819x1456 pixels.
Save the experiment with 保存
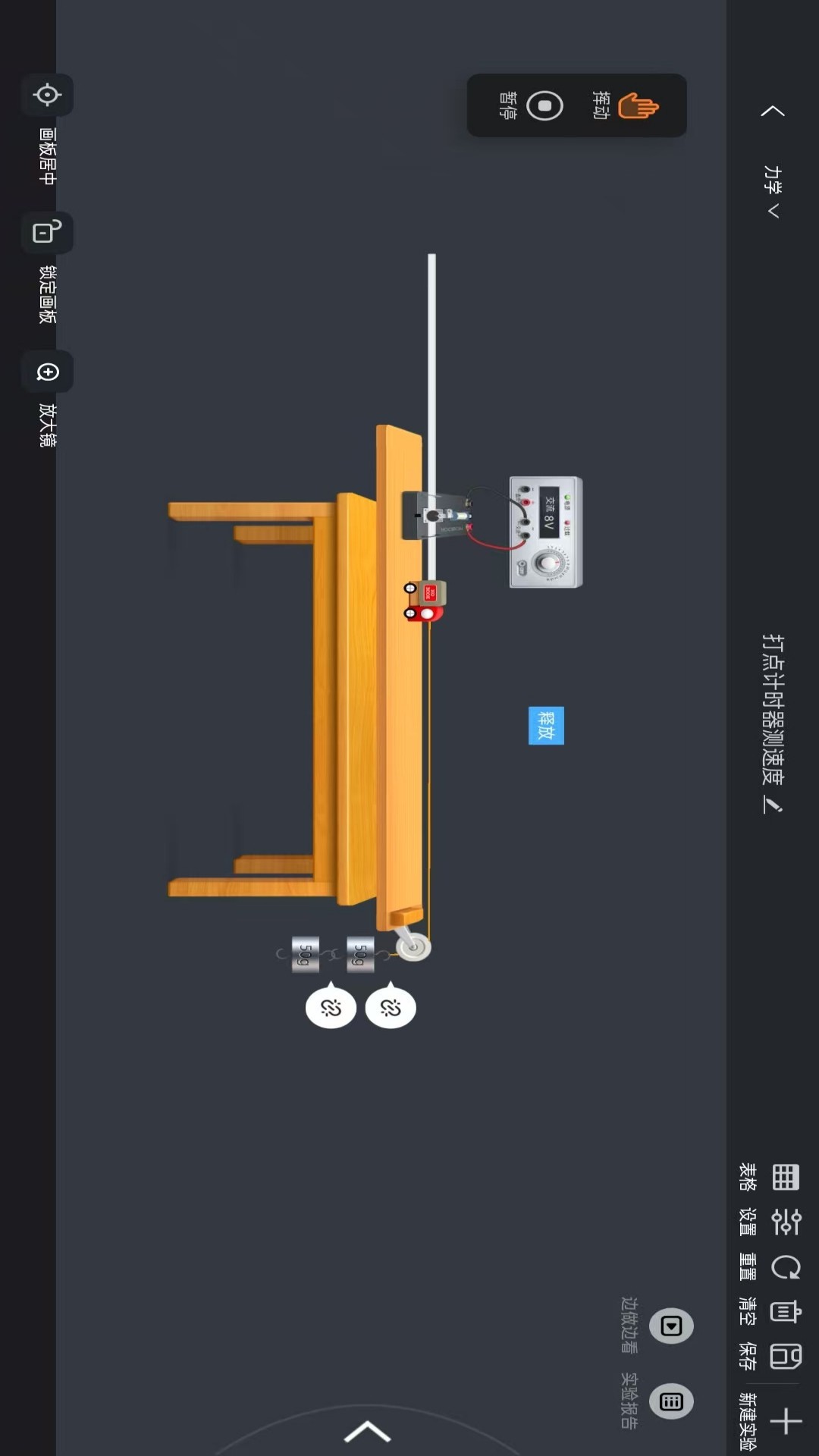pyautogui.click(x=785, y=1356)
